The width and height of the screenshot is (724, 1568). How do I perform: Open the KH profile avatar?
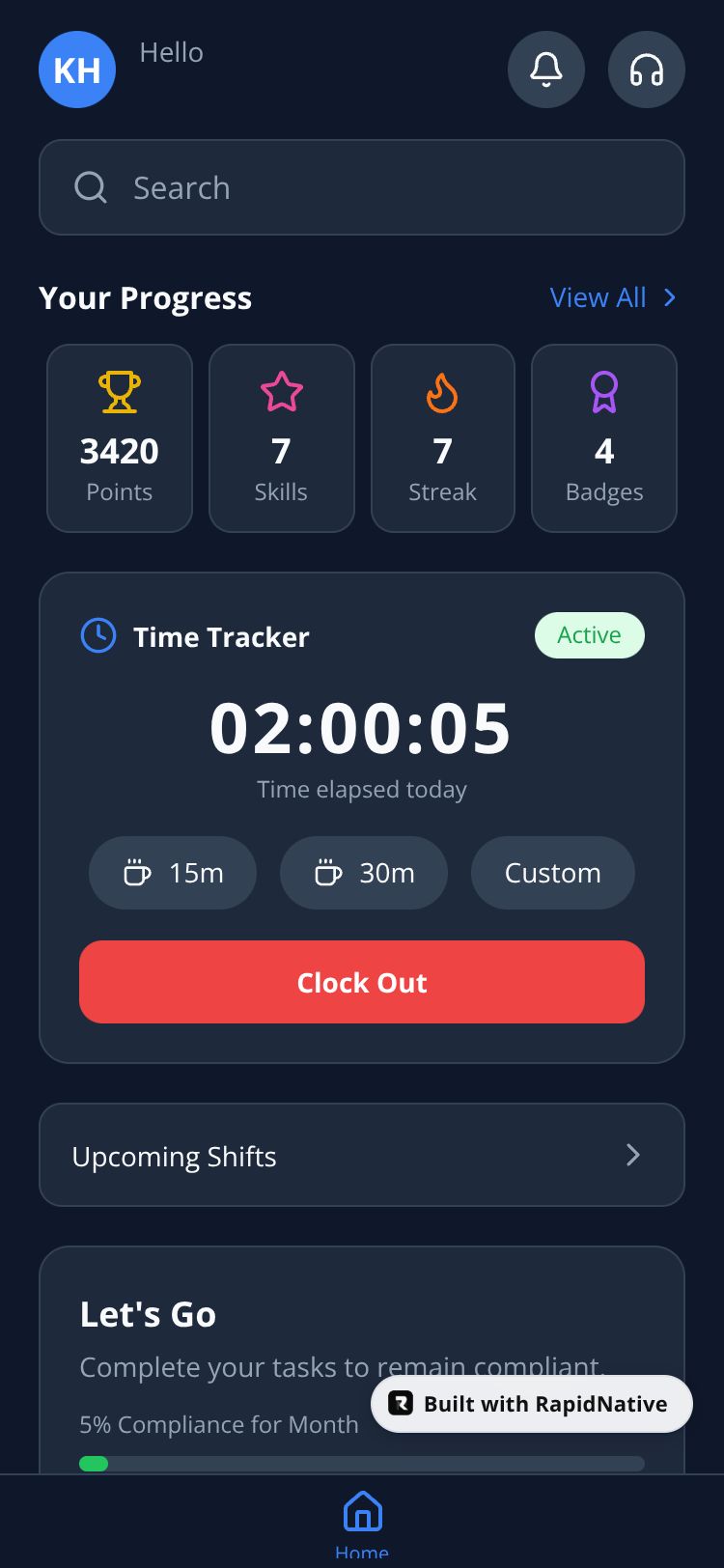click(x=77, y=70)
